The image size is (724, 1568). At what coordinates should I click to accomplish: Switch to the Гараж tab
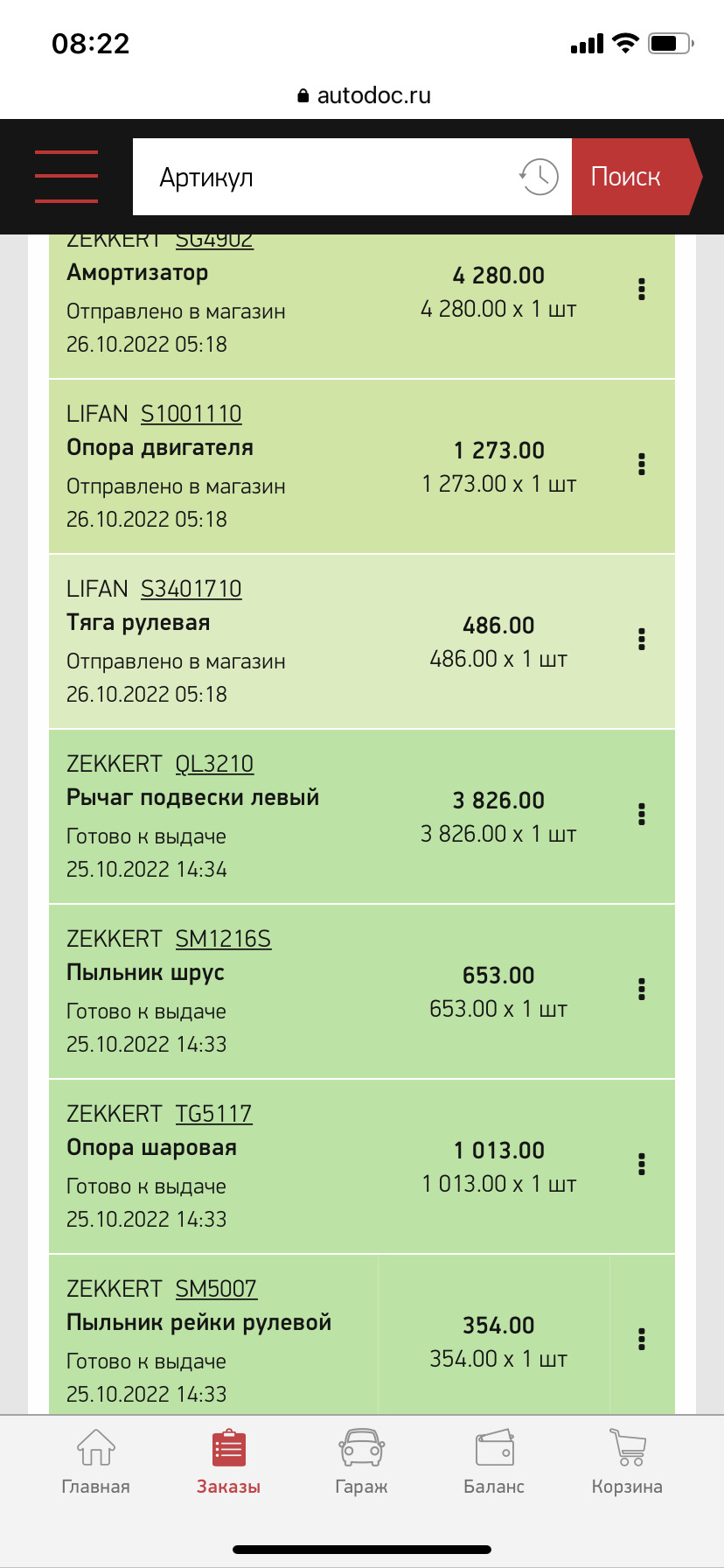[x=361, y=1461]
